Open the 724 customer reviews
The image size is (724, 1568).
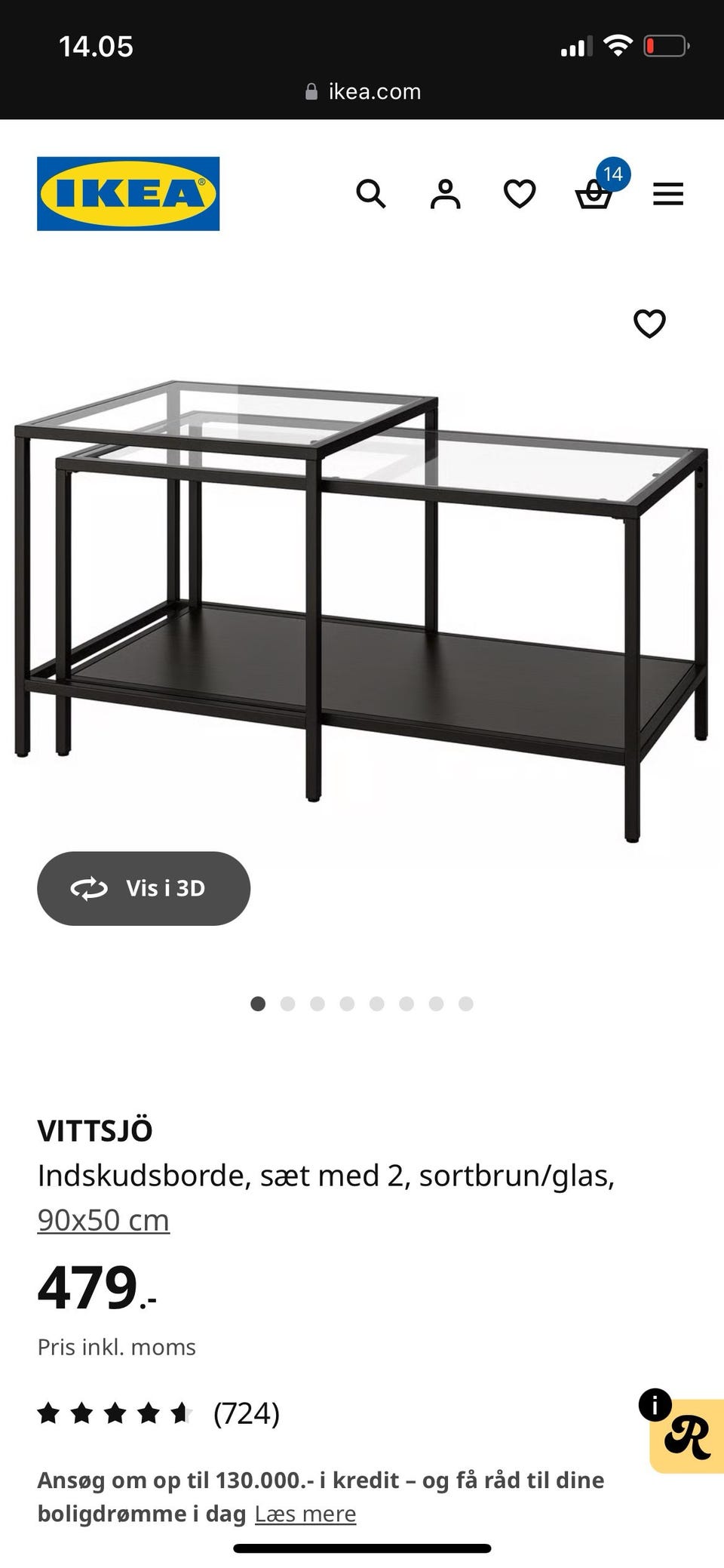pyautogui.click(x=247, y=1413)
